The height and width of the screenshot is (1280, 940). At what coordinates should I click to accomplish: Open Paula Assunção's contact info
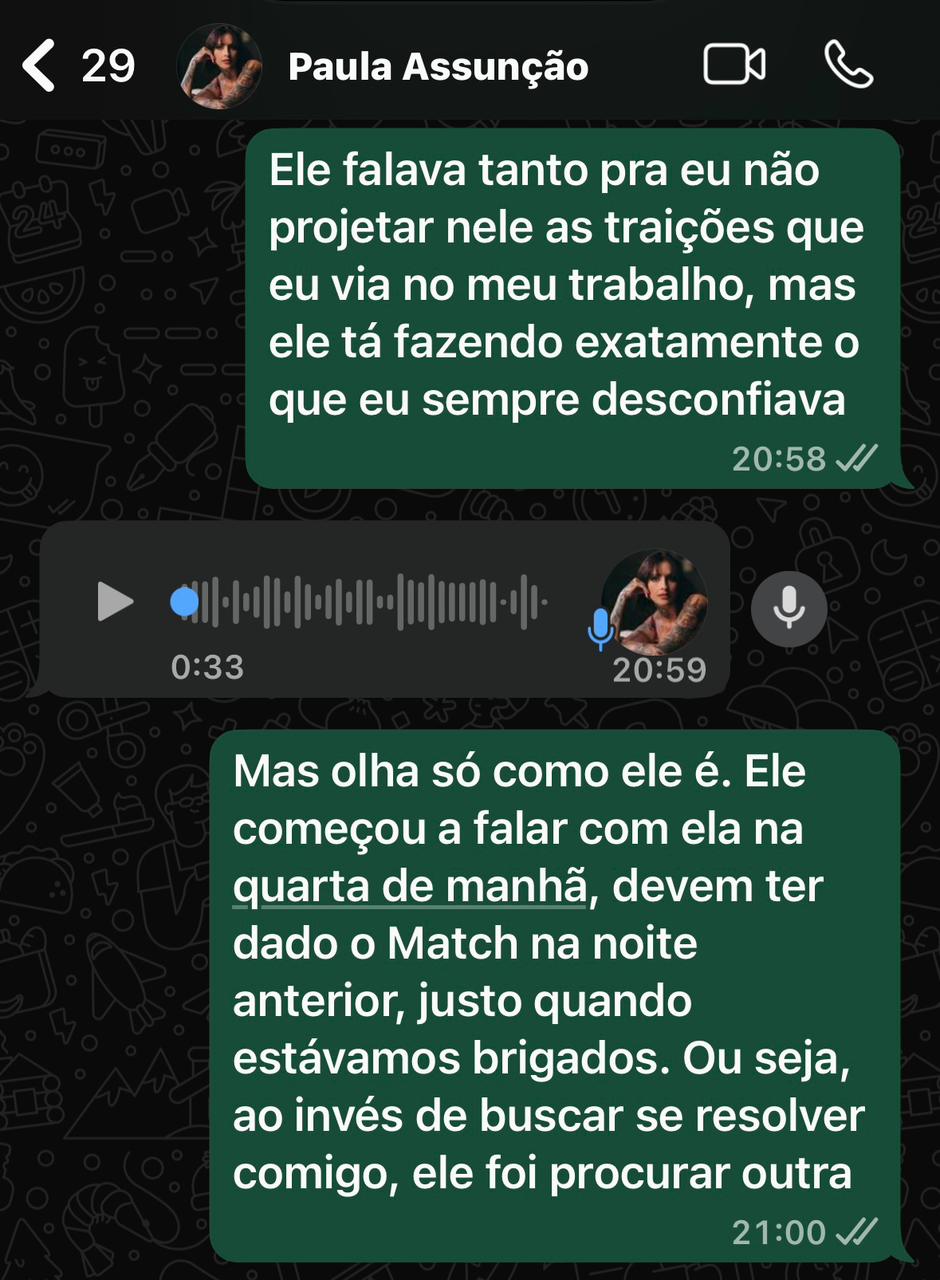click(x=438, y=67)
